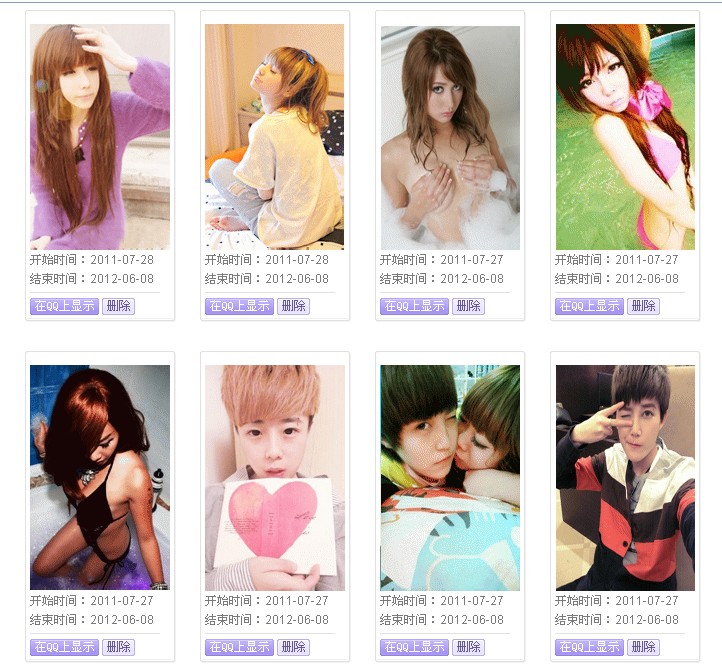Image resolution: width=722 pixels, height=669 pixels.
Task: View the striped jacket peace-sign photo
Action: click(625, 477)
